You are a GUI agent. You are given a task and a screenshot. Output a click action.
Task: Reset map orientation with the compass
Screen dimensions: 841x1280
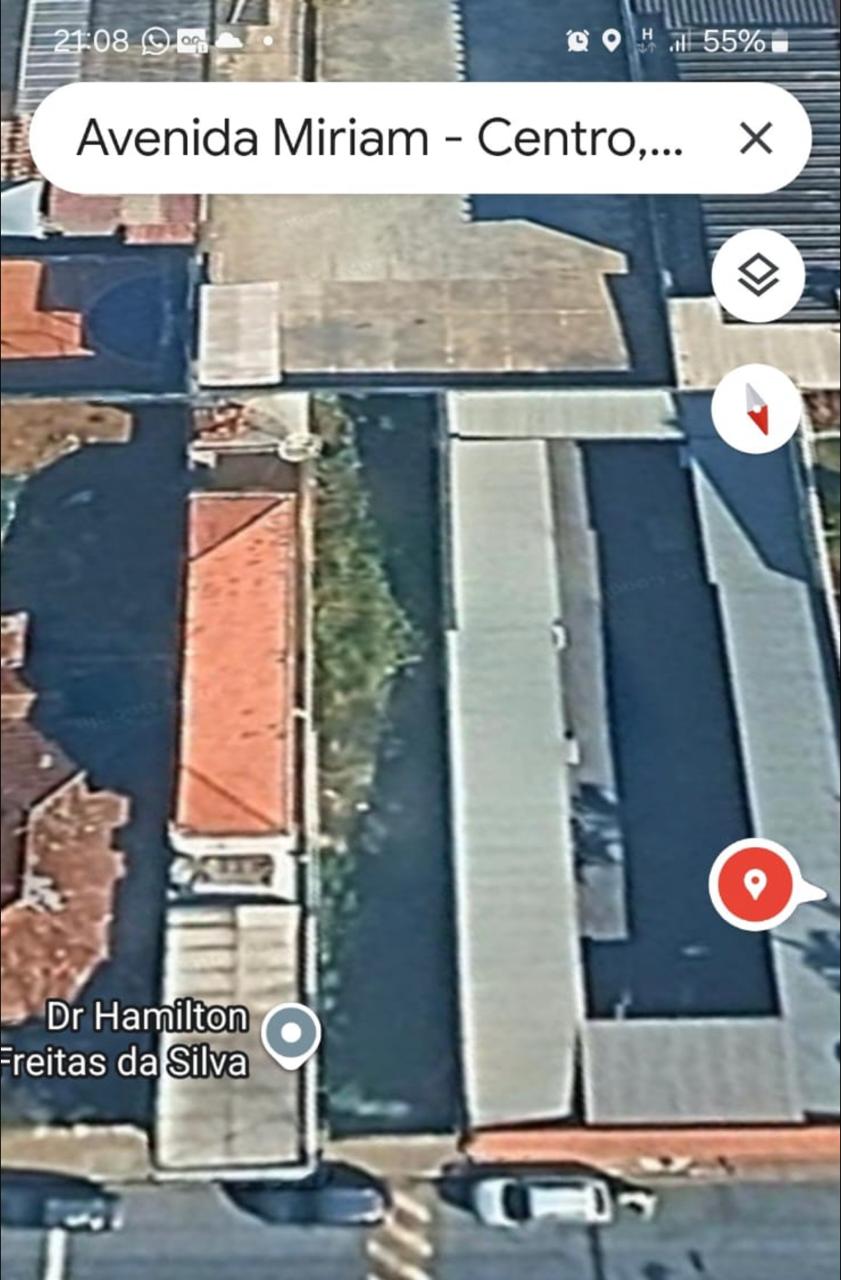click(757, 408)
